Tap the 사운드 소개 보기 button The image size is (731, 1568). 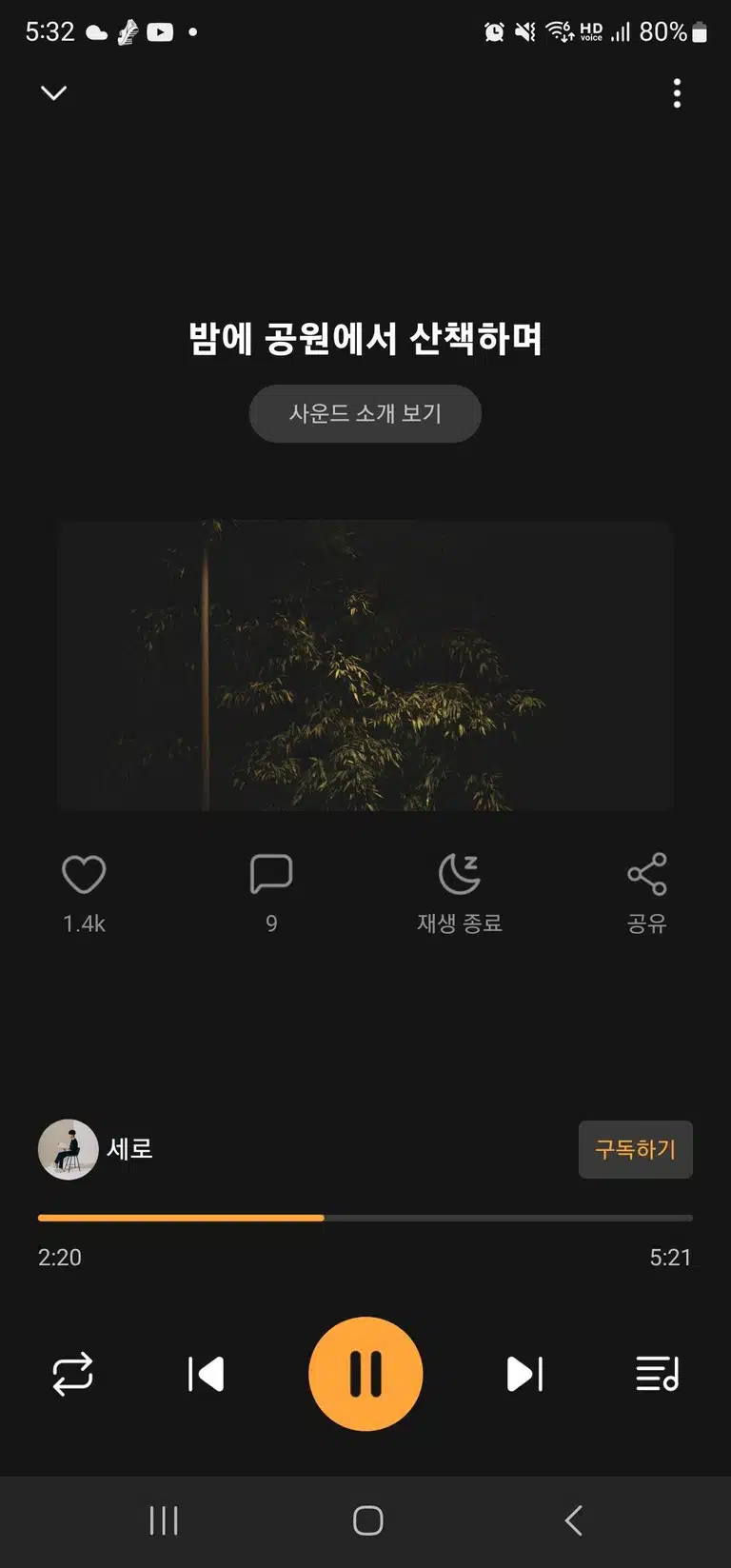point(365,413)
